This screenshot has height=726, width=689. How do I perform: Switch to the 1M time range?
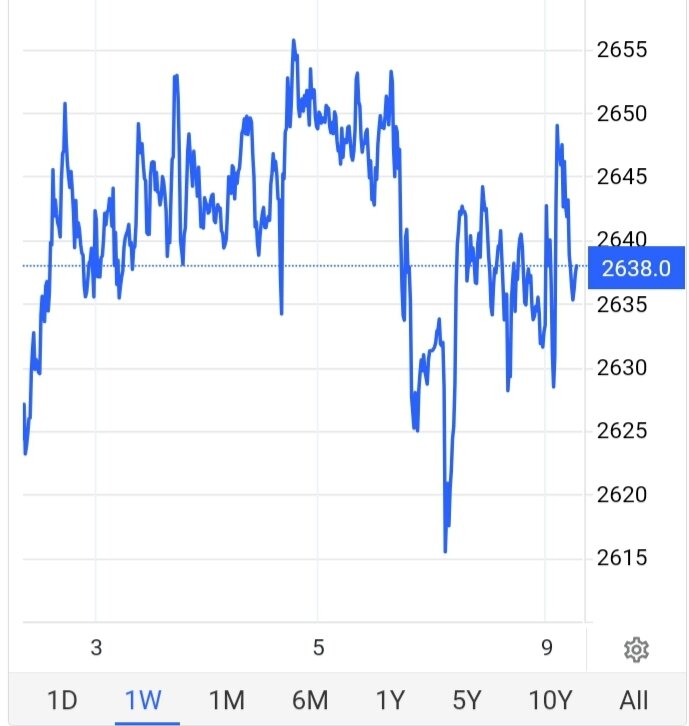pyautogui.click(x=226, y=699)
